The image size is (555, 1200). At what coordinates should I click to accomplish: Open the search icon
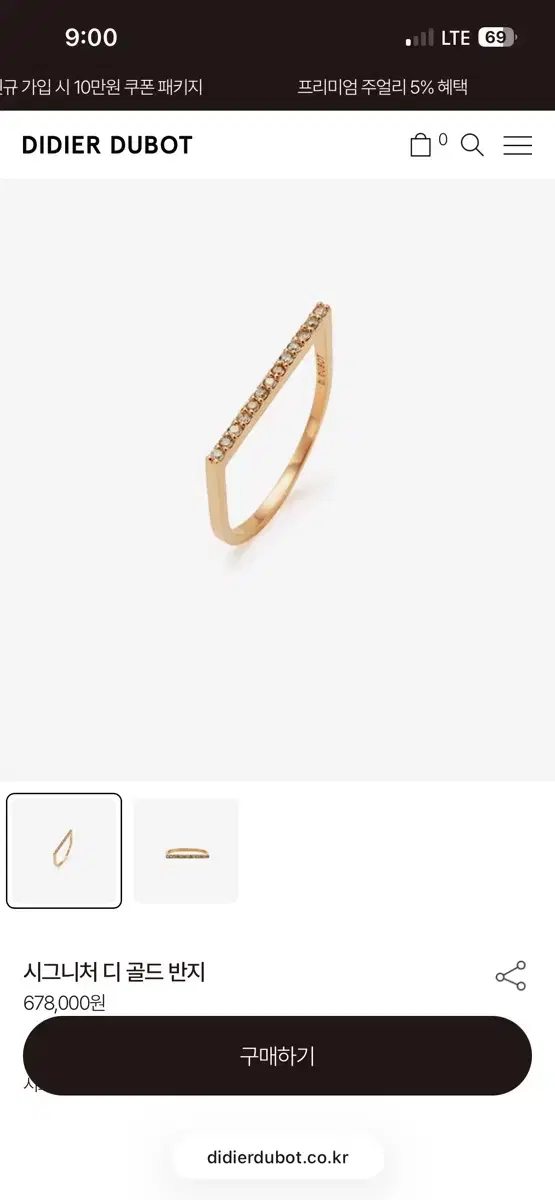472,145
